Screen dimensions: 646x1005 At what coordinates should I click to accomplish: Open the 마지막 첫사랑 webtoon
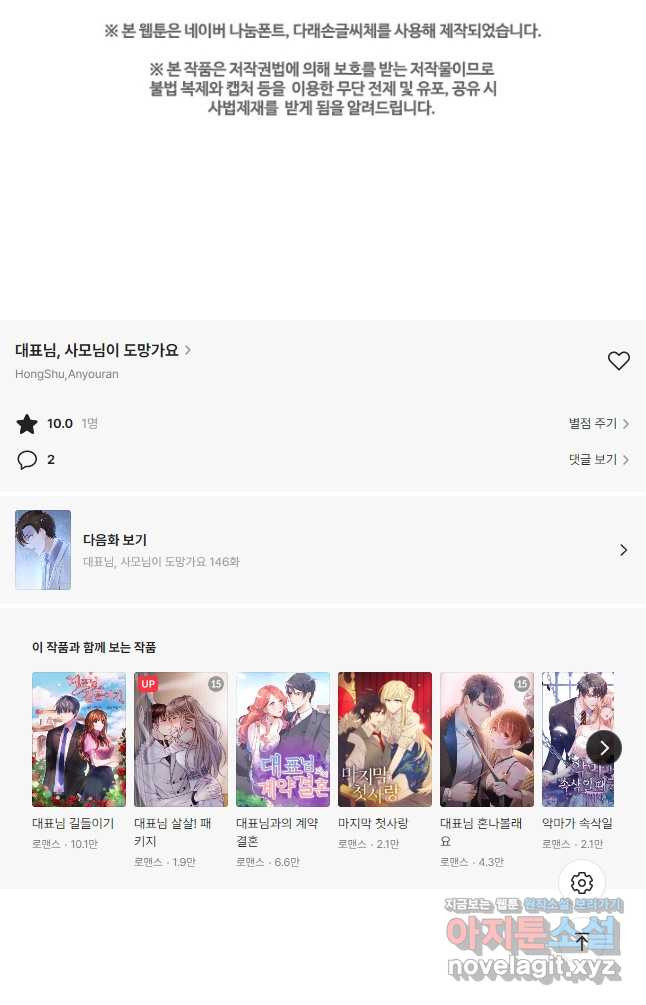click(385, 739)
